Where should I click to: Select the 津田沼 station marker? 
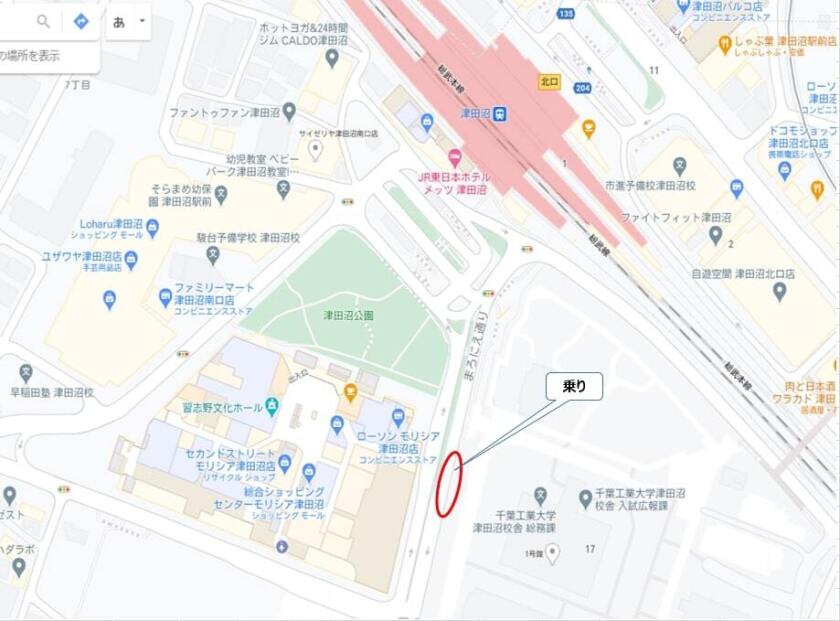tap(499, 114)
